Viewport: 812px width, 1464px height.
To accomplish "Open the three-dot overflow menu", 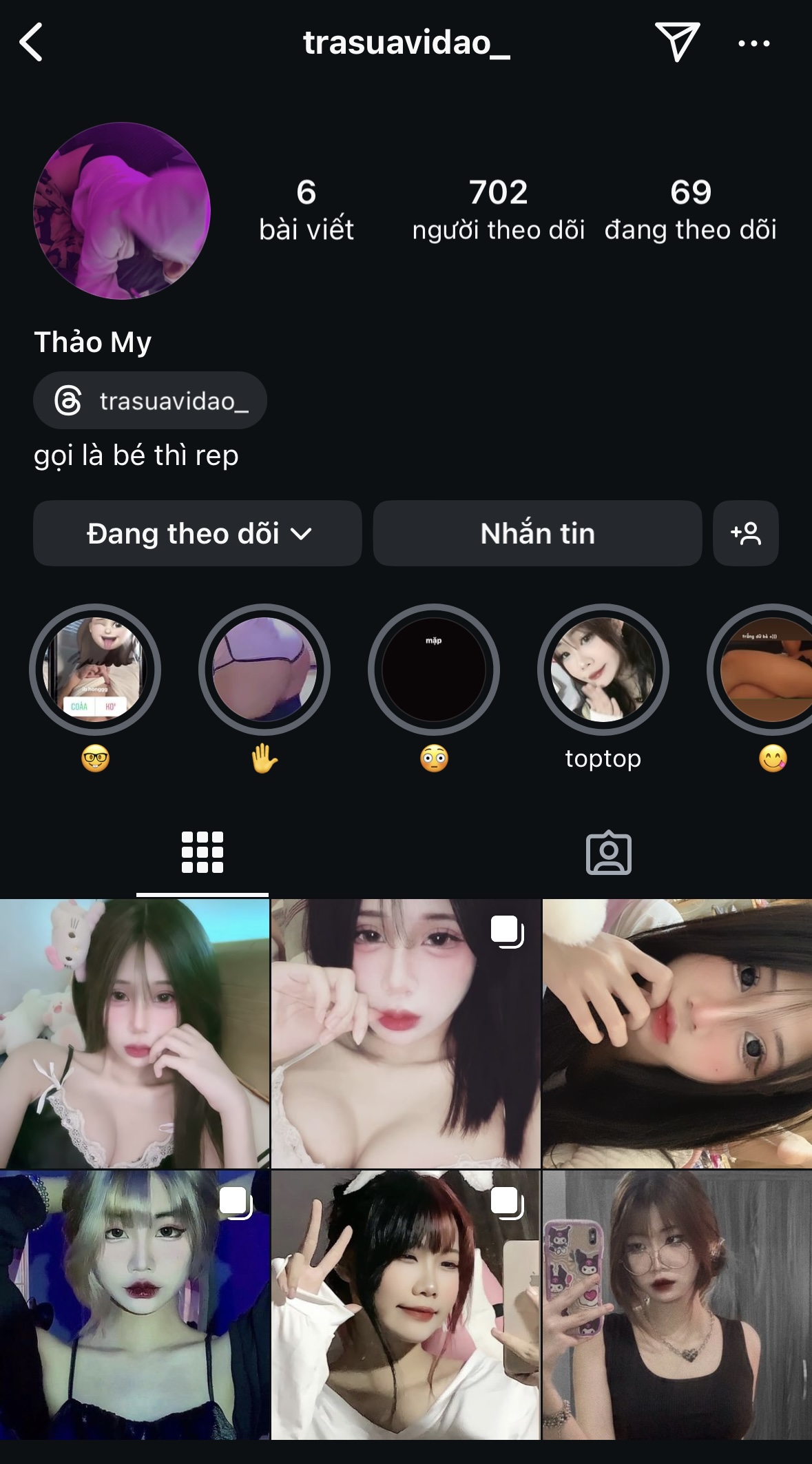I will (753, 43).
